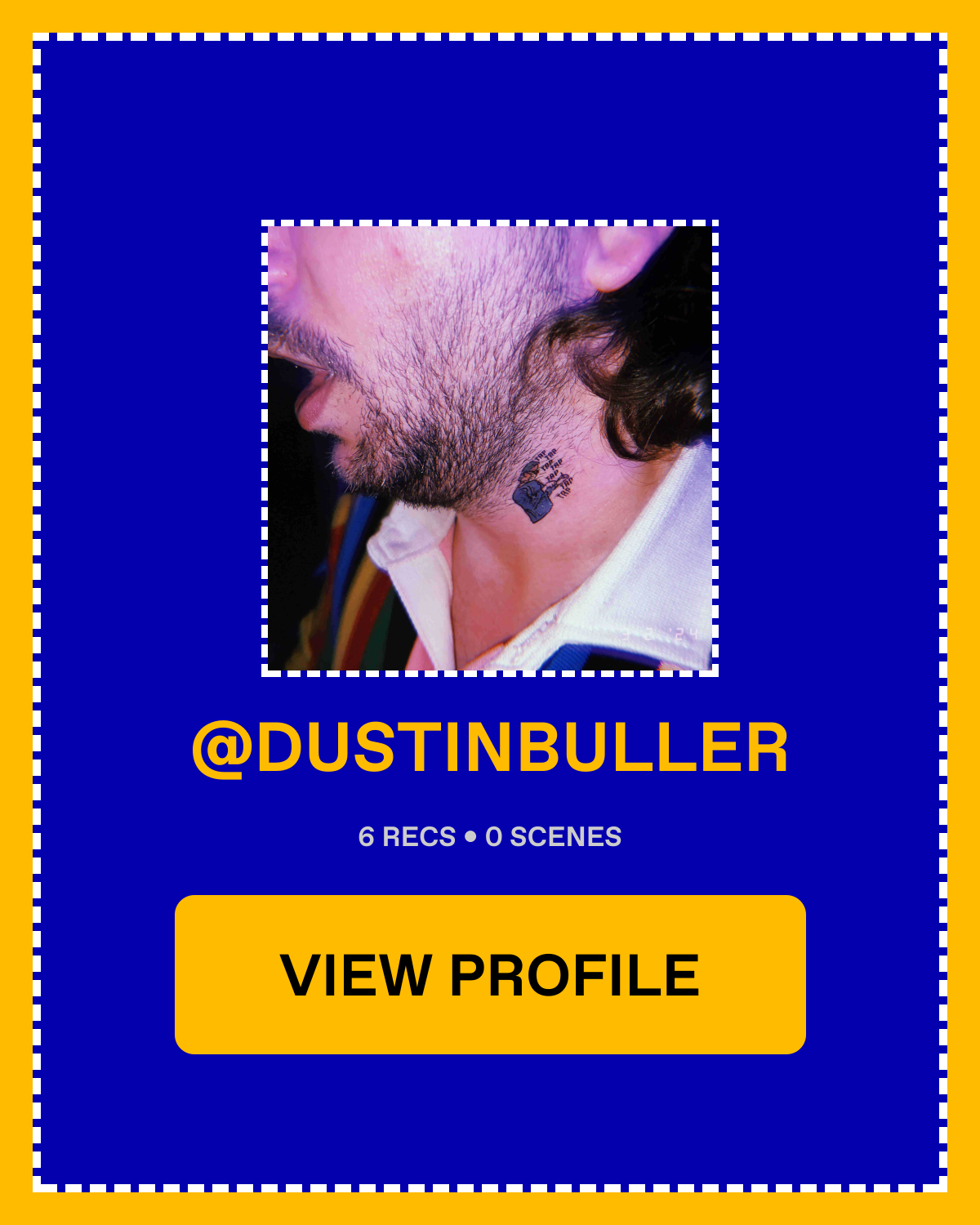Tap the @dustinbuller profile photo
The image size is (980, 1225).
click(x=490, y=448)
